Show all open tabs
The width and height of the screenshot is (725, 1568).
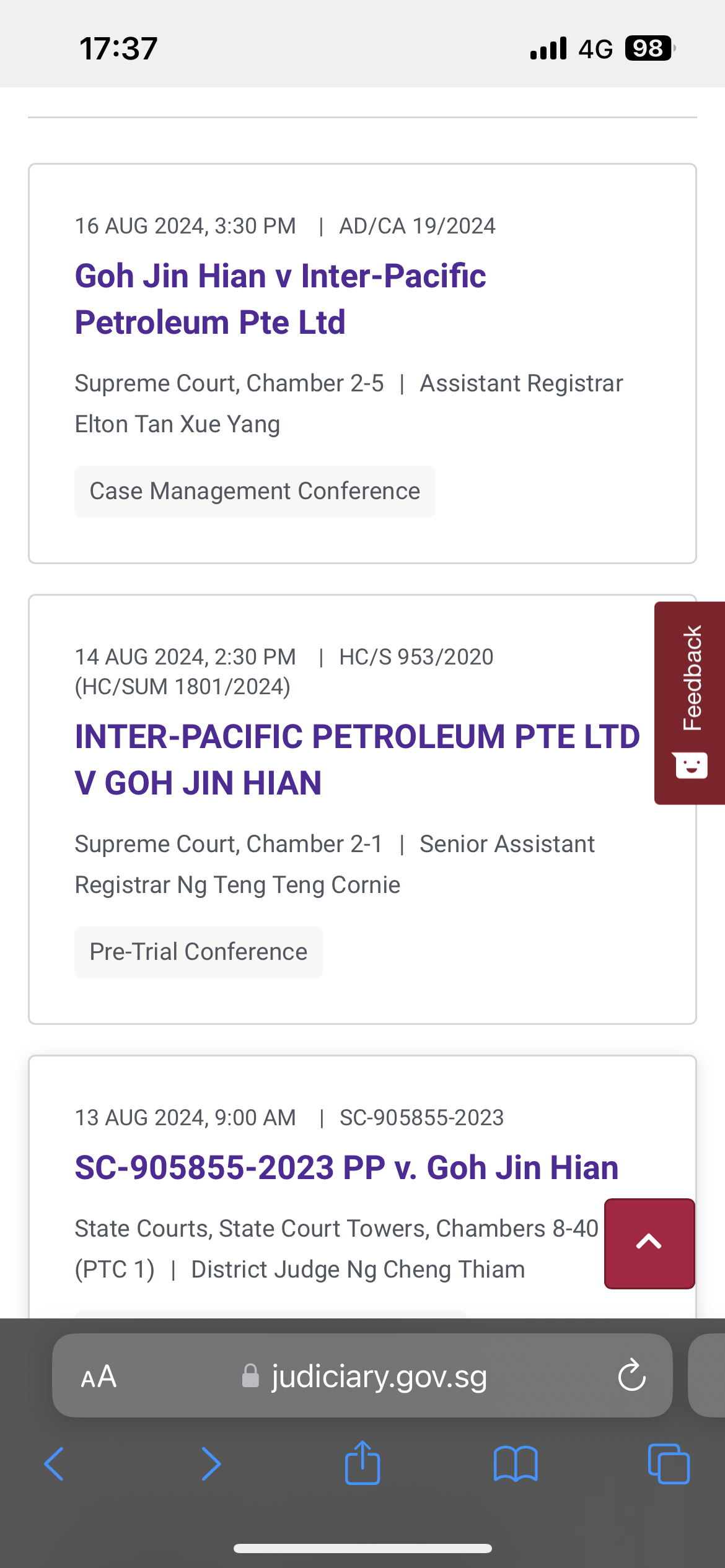(x=668, y=1464)
